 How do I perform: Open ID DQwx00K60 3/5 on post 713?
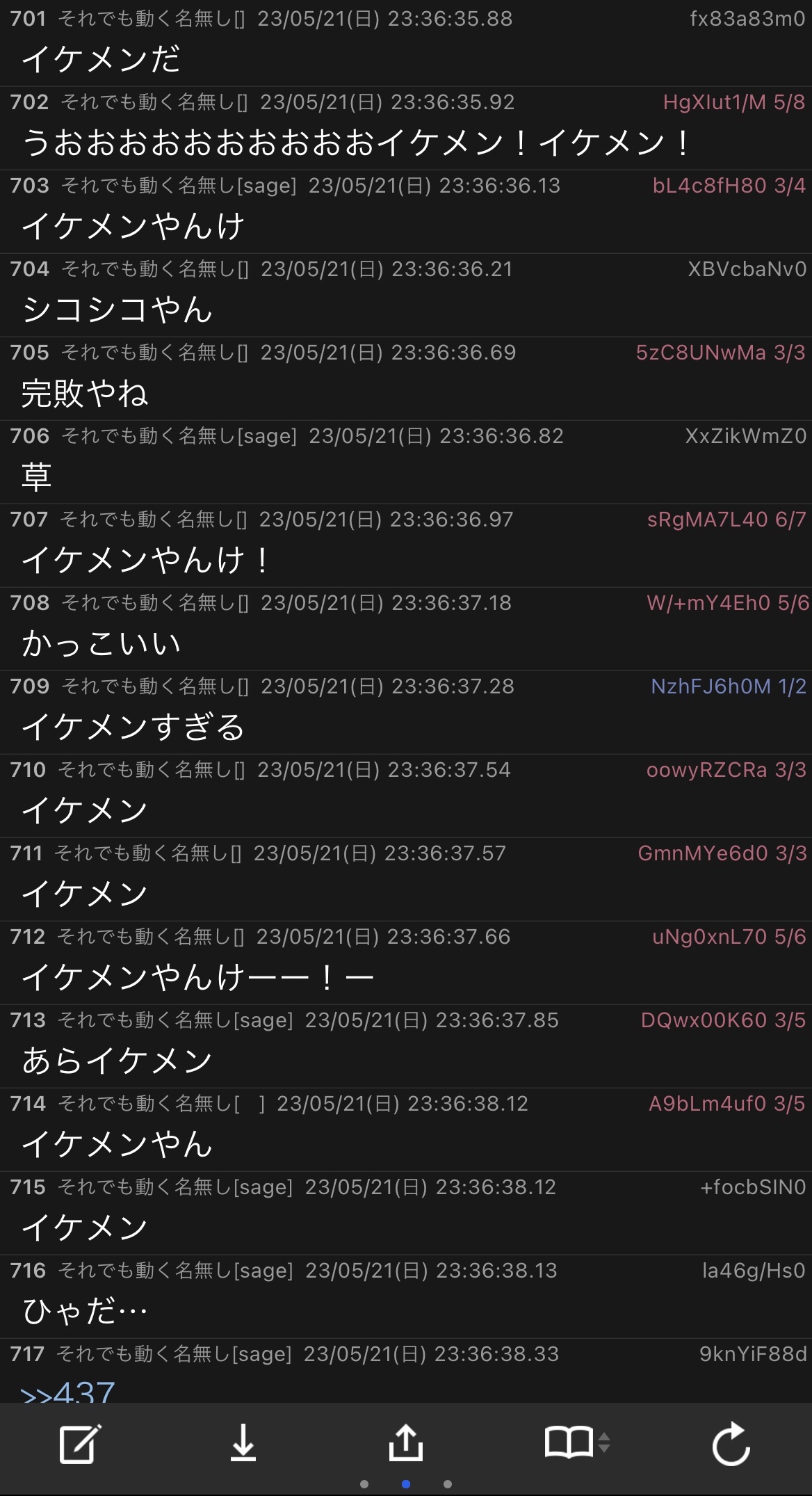pyautogui.click(x=724, y=1020)
